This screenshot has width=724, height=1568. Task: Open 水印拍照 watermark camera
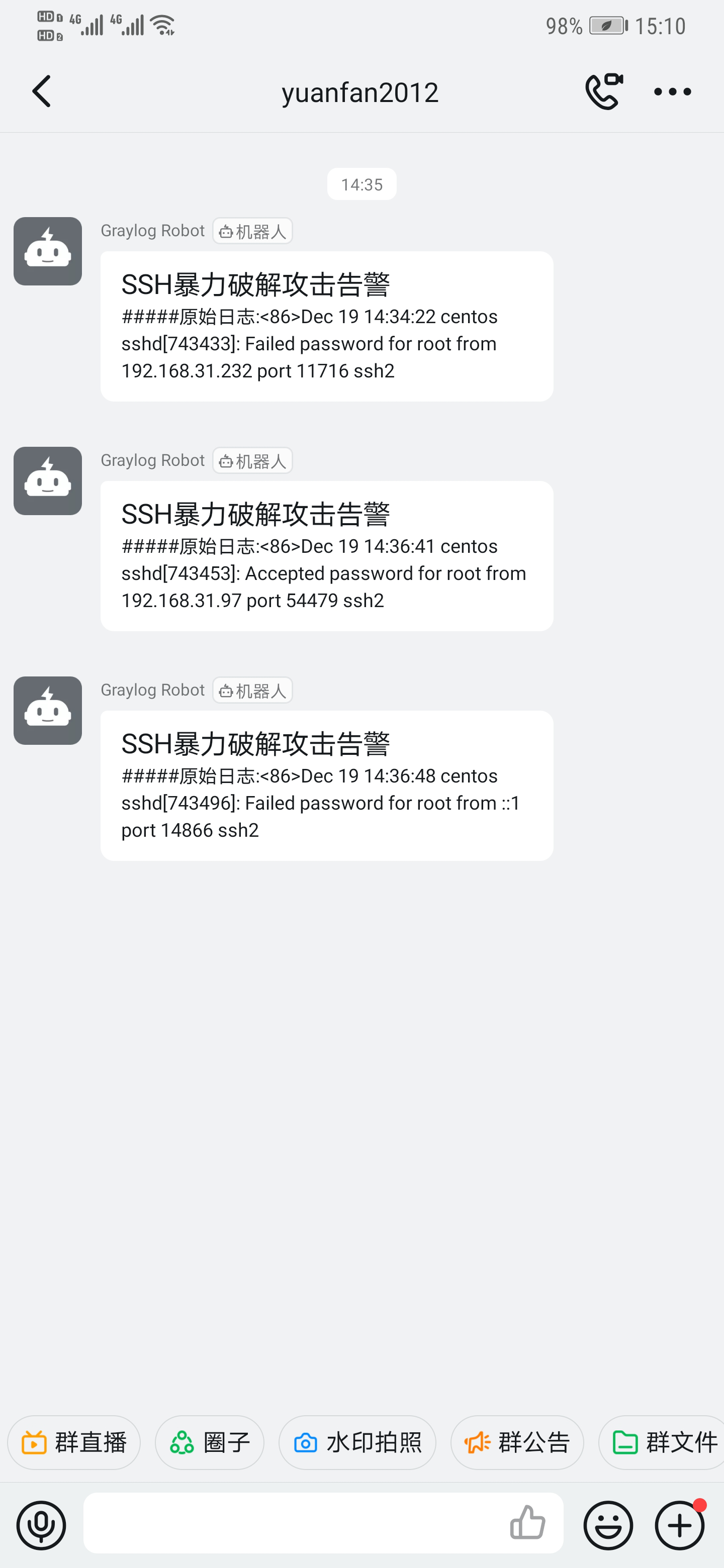[x=357, y=1442]
